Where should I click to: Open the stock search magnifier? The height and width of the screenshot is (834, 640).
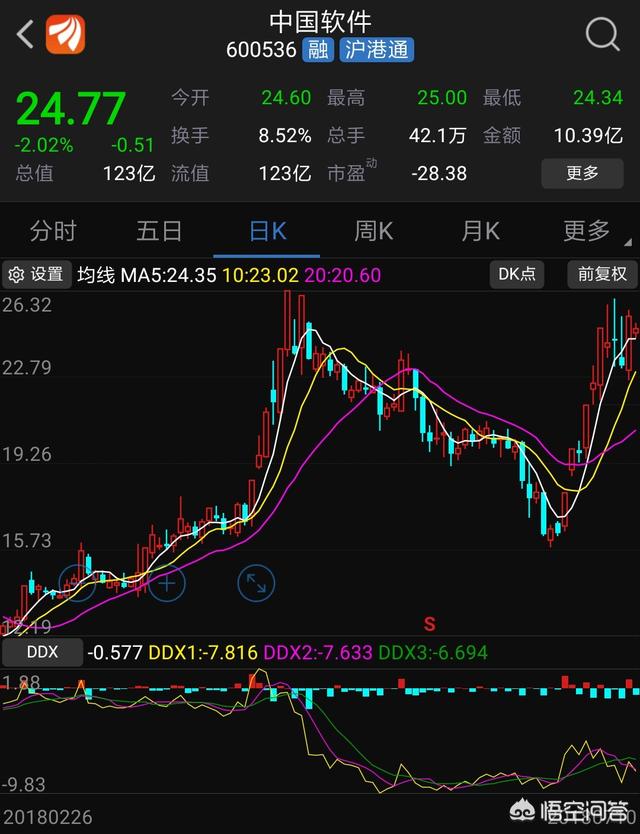602,36
